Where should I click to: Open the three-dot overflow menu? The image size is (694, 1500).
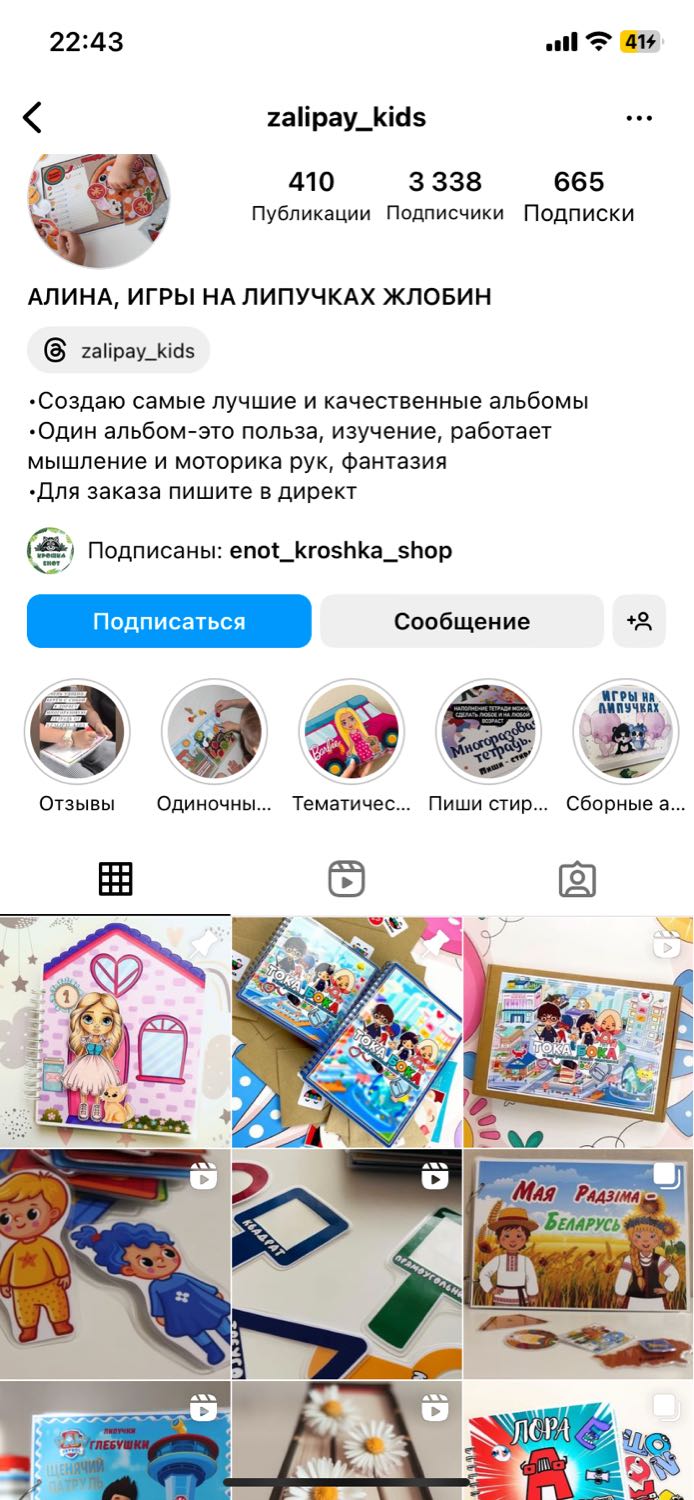[x=639, y=118]
